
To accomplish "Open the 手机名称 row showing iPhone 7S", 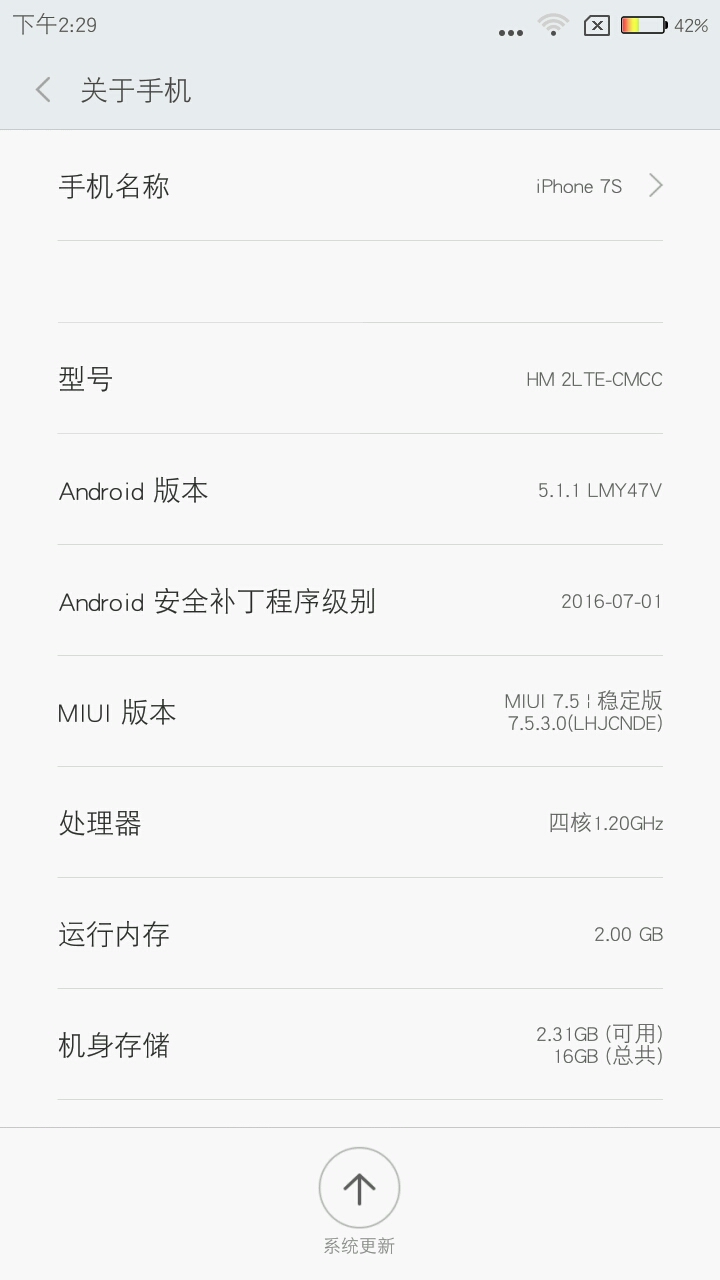I will click(x=360, y=186).
